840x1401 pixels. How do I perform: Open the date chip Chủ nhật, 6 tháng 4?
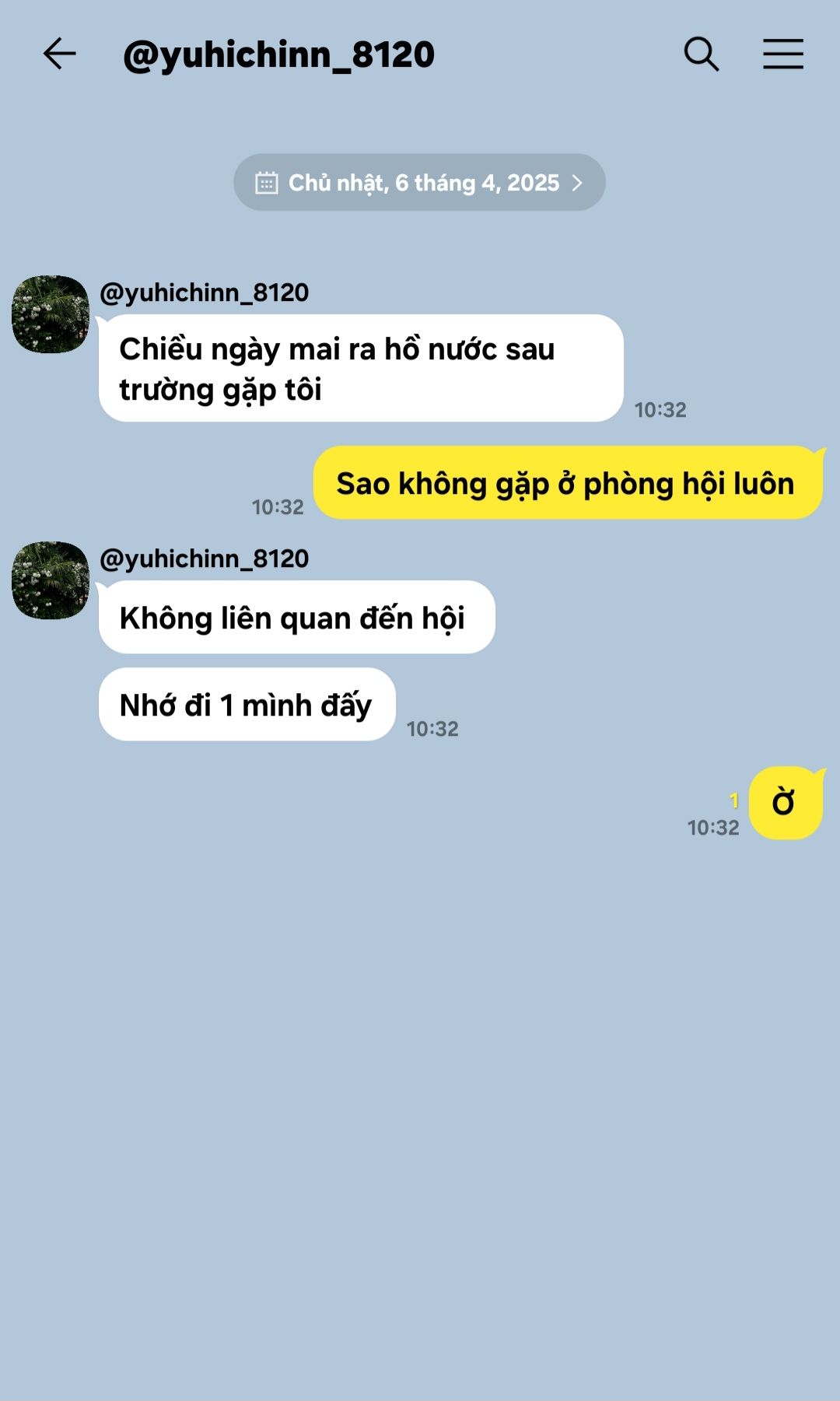click(x=419, y=182)
